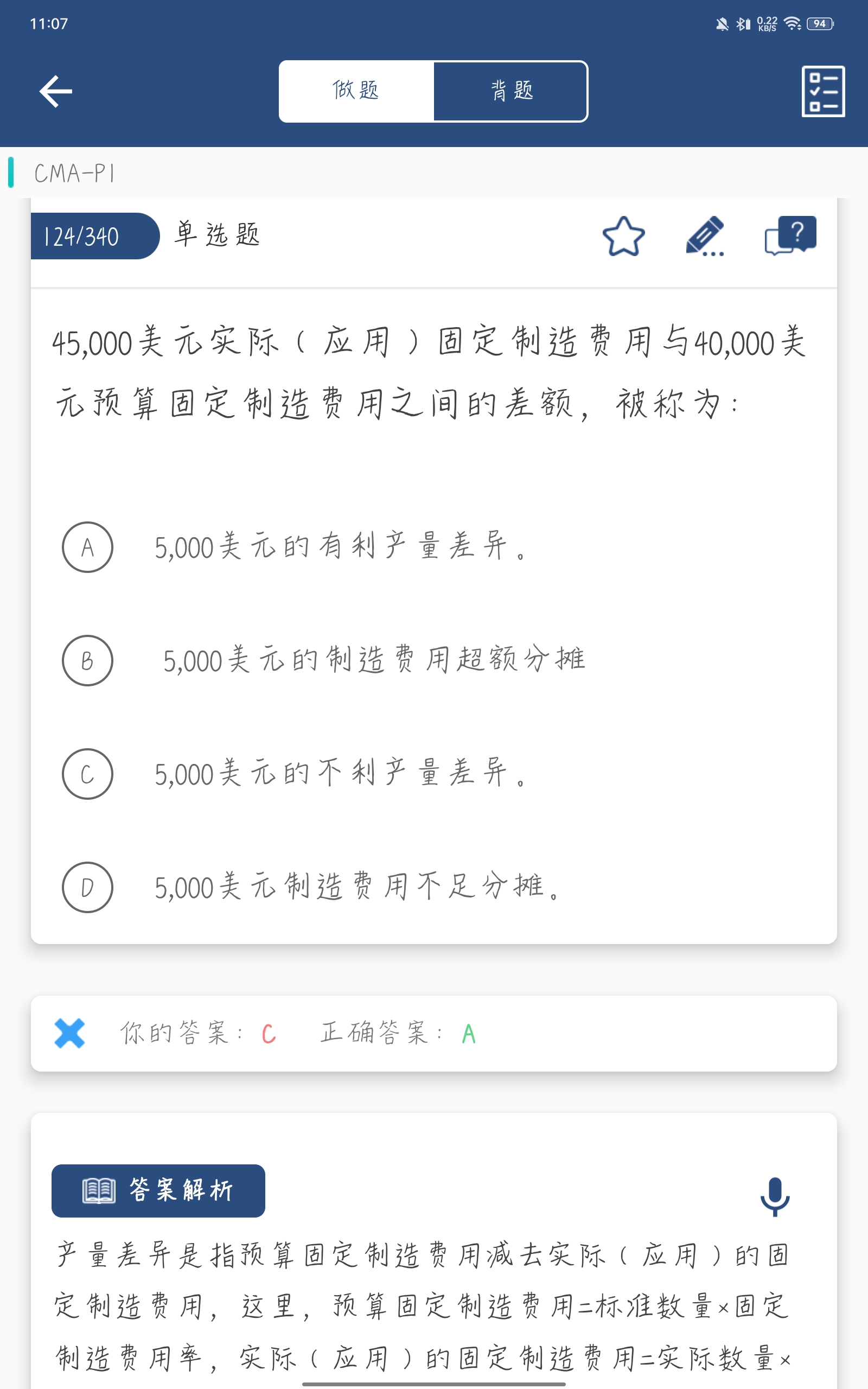Go back using the top-left arrow
868x1389 pixels.
56,91
